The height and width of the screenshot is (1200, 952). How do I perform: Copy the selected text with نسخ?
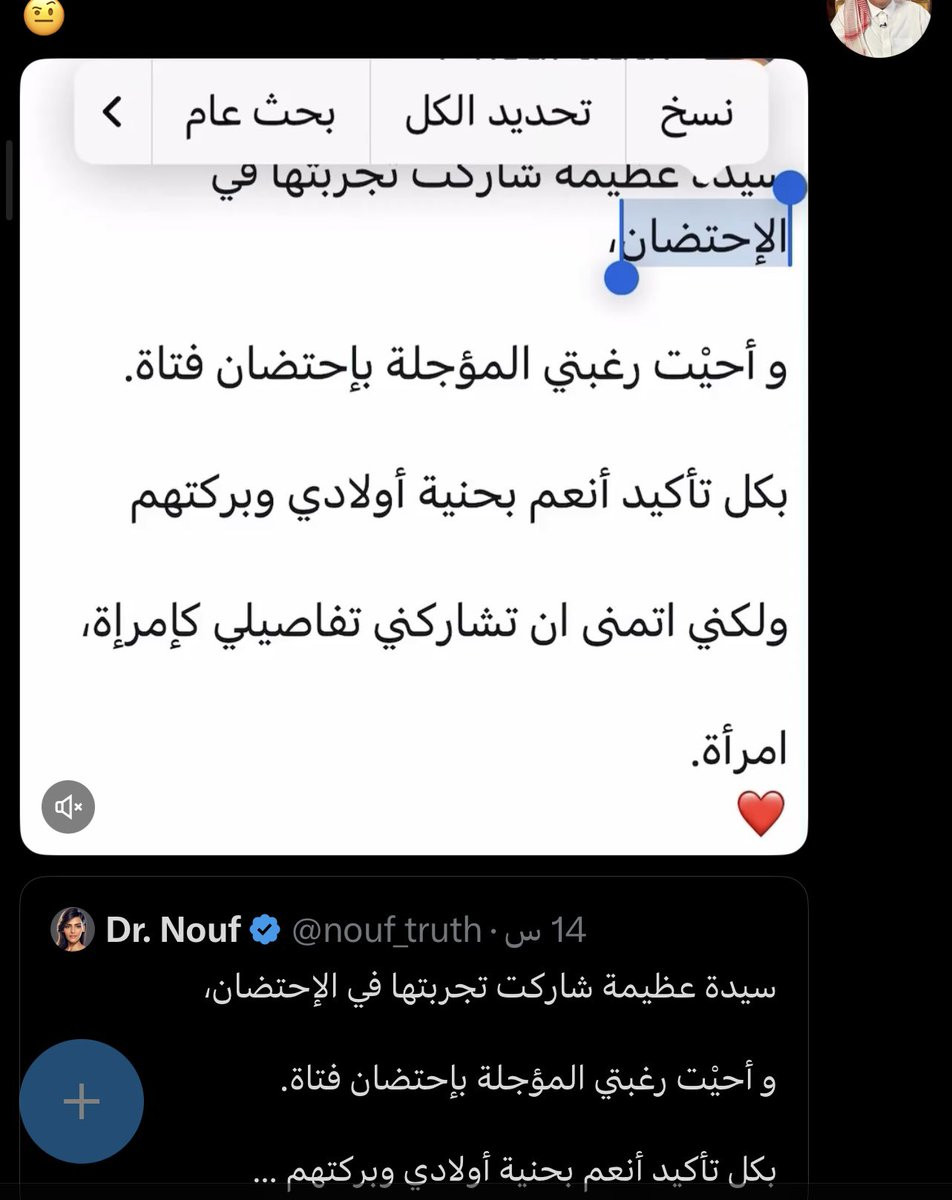pos(696,114)
